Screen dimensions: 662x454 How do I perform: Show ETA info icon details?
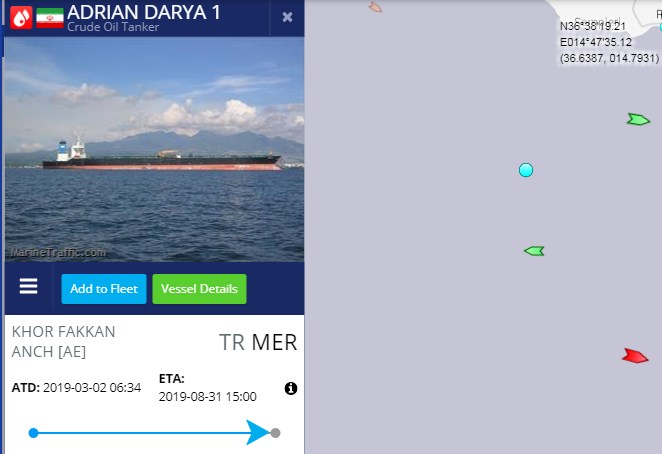click(x=291, y=388)
